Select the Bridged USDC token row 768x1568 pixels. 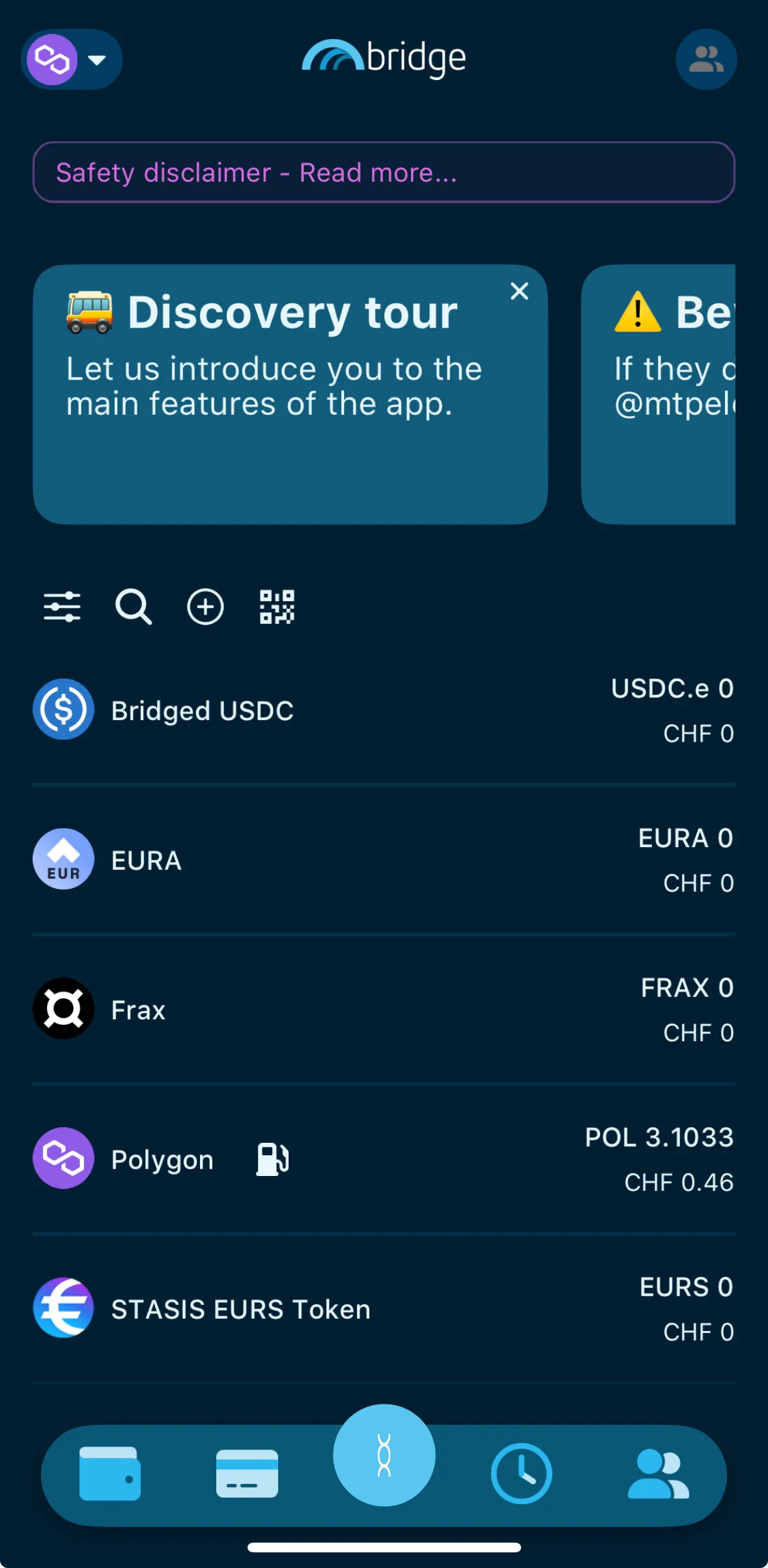pyautogui.click(x=384, y=710)
